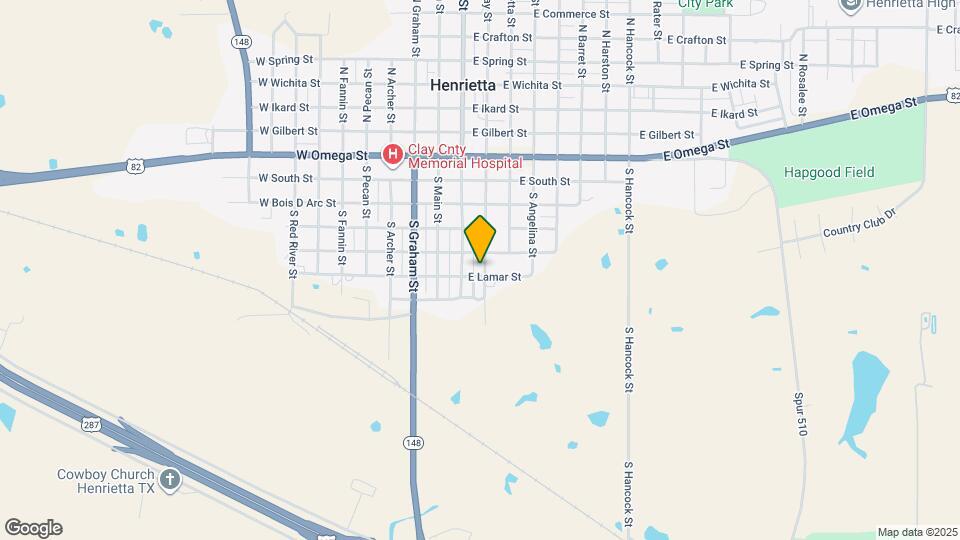
Task: Open the Clay Cnty Memorial Hospital map pin
Action: tap(393, 154)
